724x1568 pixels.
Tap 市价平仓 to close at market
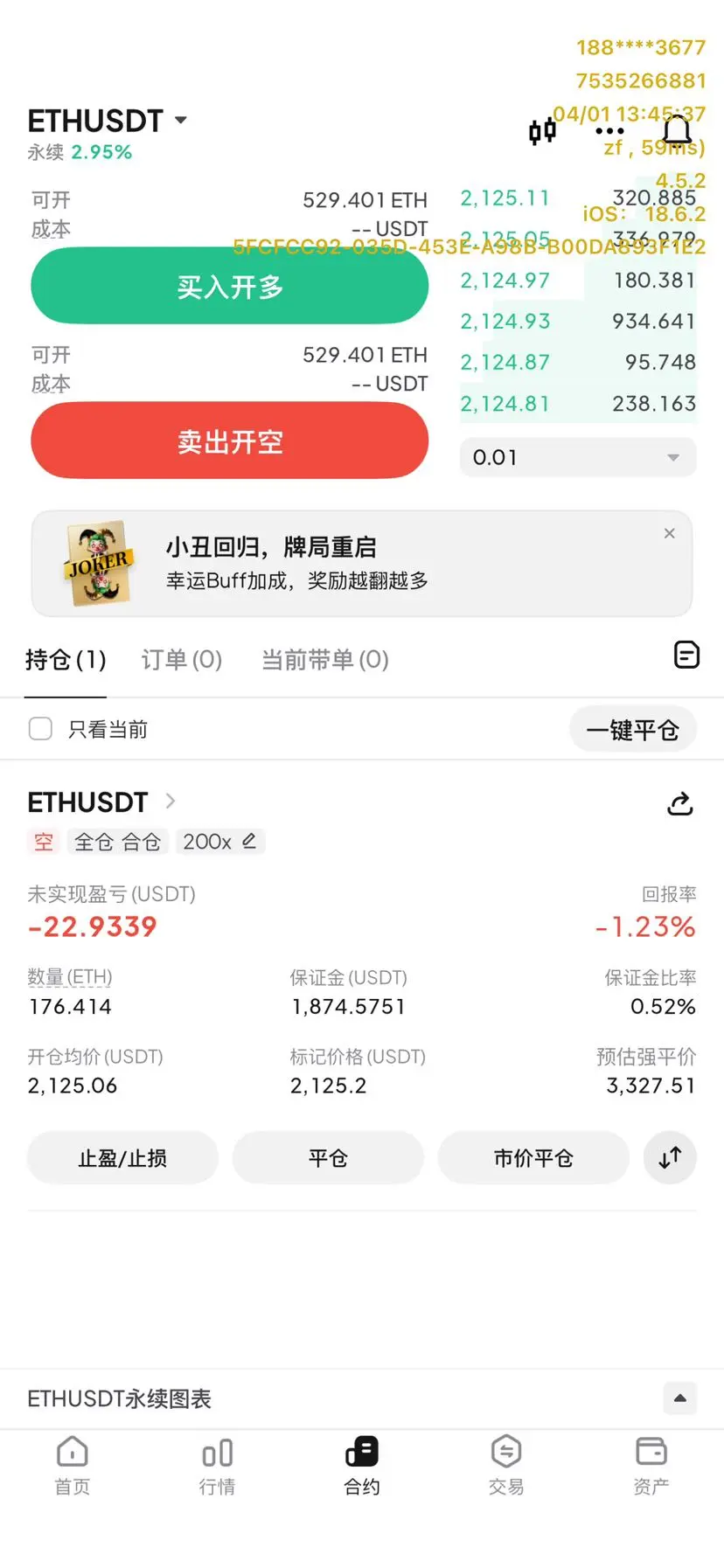tap(533, 1158)
